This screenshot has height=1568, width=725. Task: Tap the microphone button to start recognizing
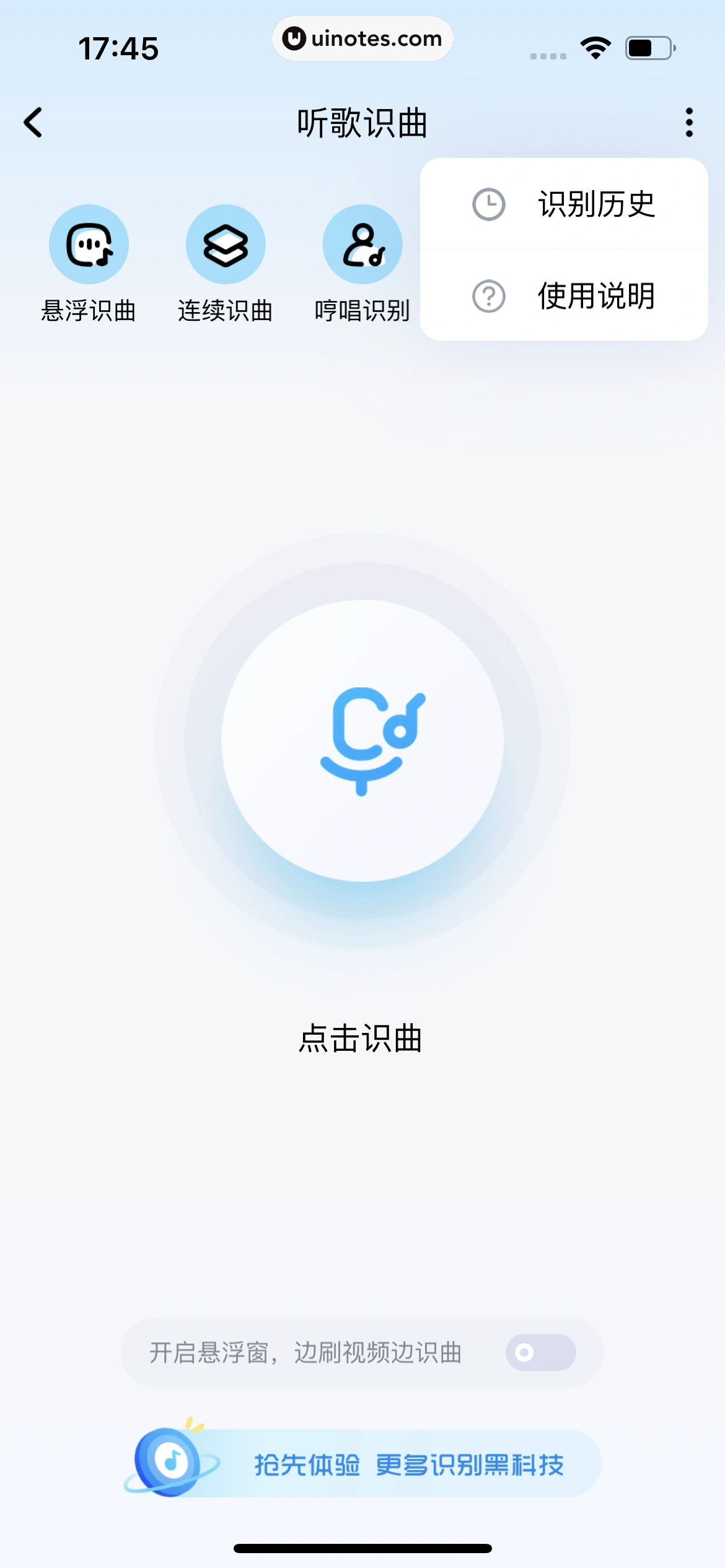362,741
